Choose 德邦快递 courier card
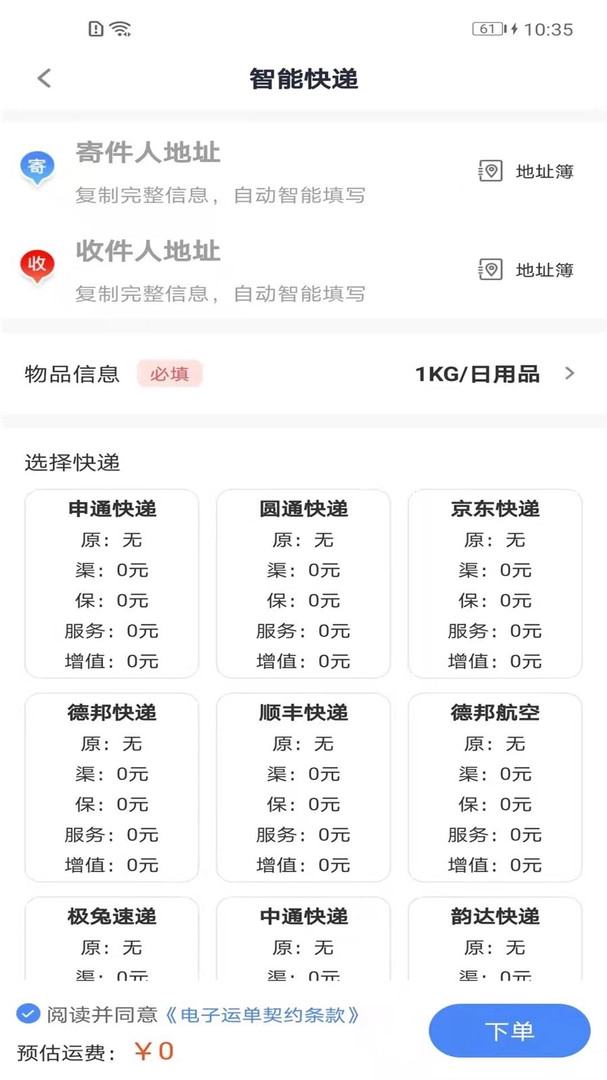 click(x=112, y=787)
